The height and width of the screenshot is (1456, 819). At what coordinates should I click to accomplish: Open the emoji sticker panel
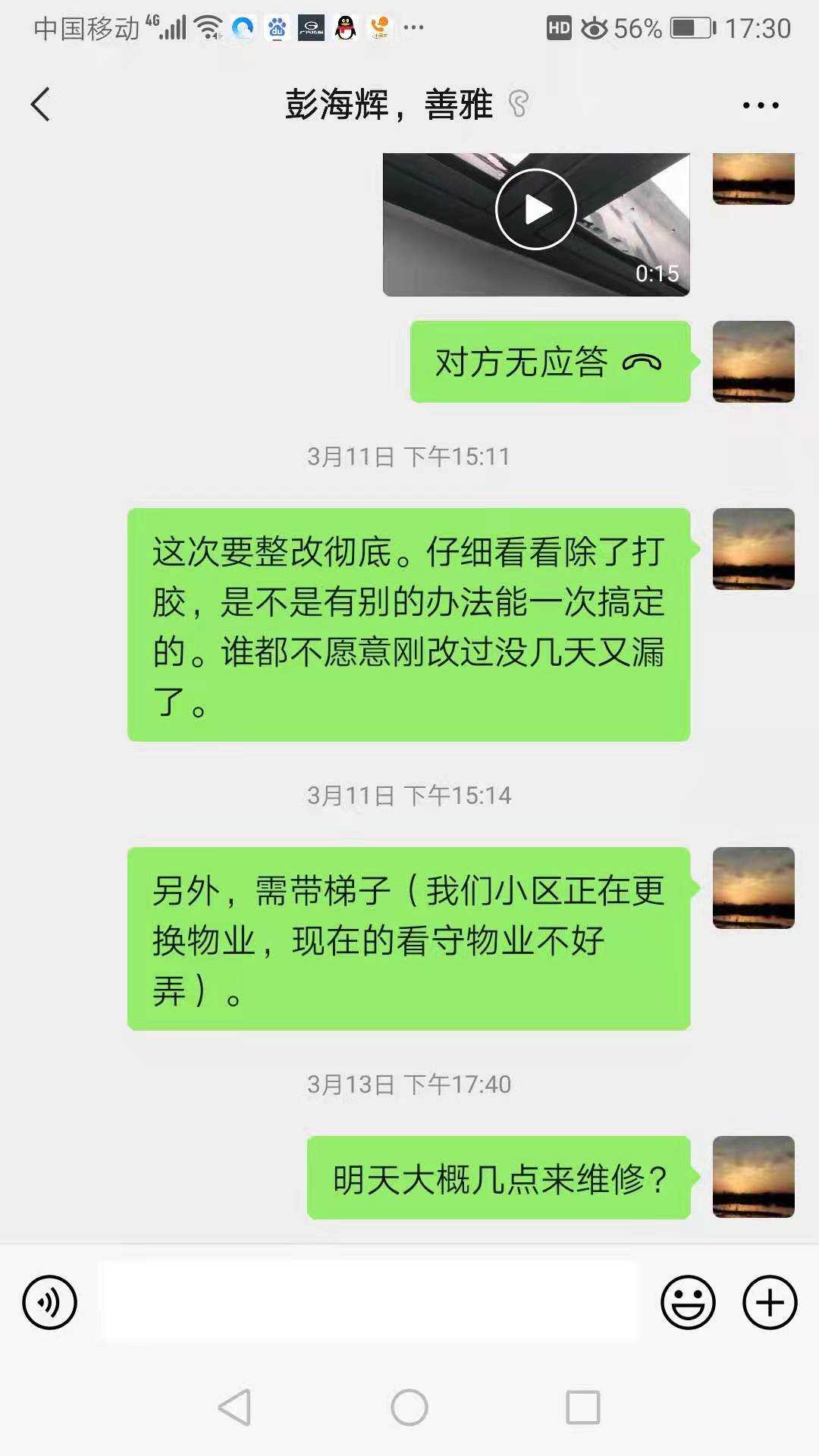[687, 1302]
